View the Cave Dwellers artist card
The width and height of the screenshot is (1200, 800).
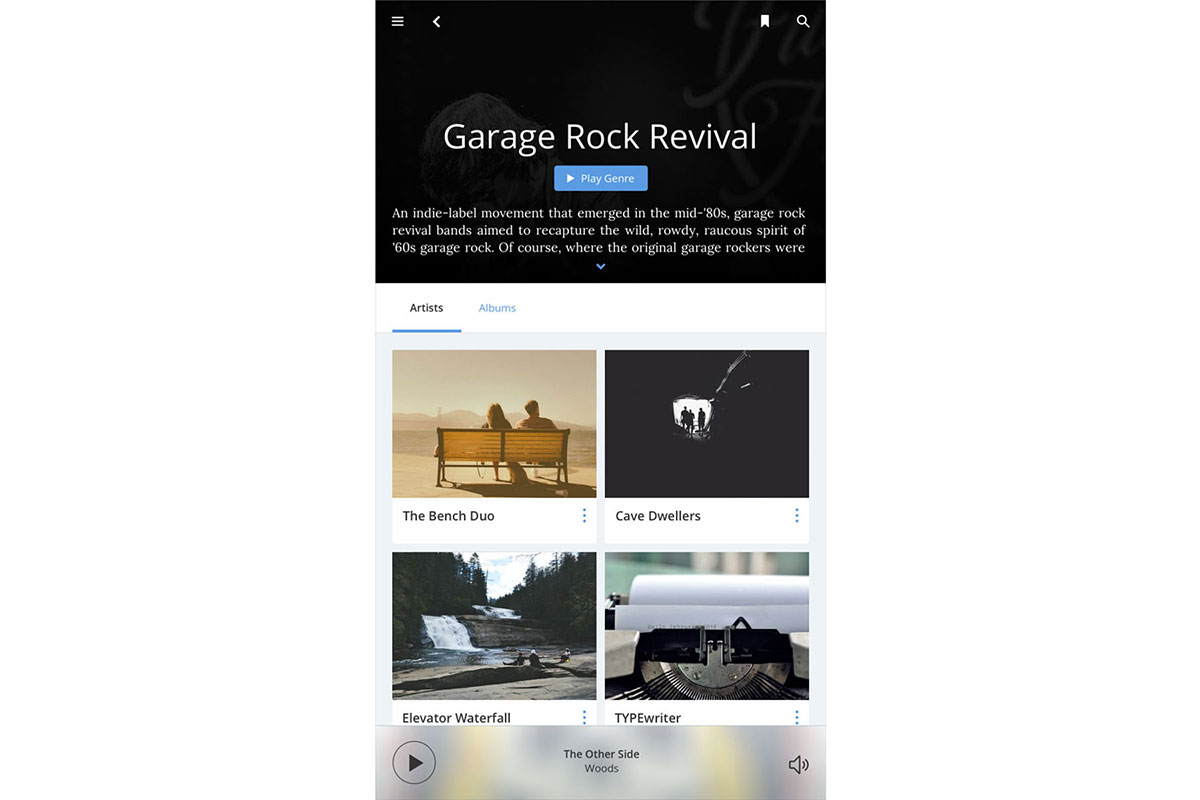tap(707, 424)
